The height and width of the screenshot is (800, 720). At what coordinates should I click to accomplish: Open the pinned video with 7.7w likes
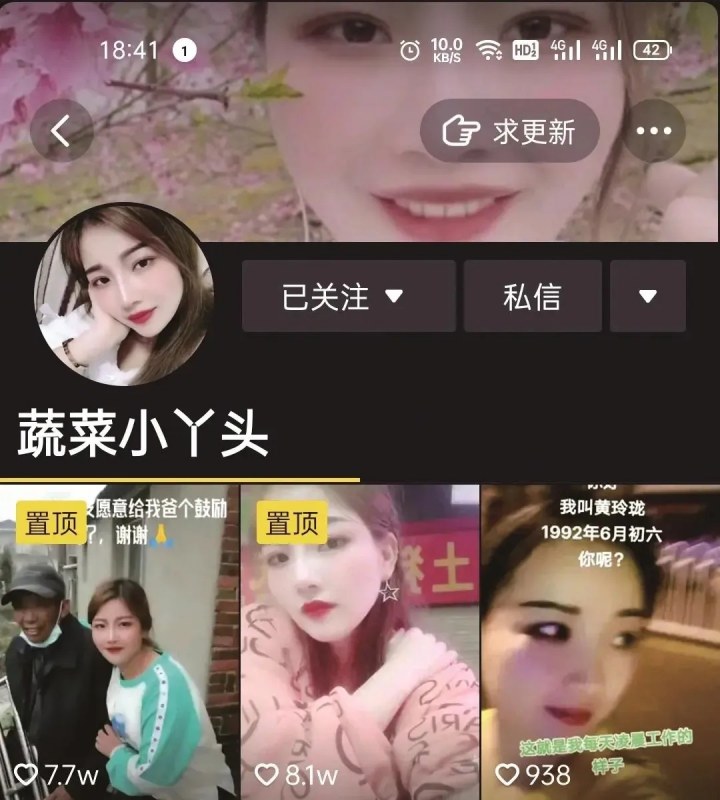point(120,640)
